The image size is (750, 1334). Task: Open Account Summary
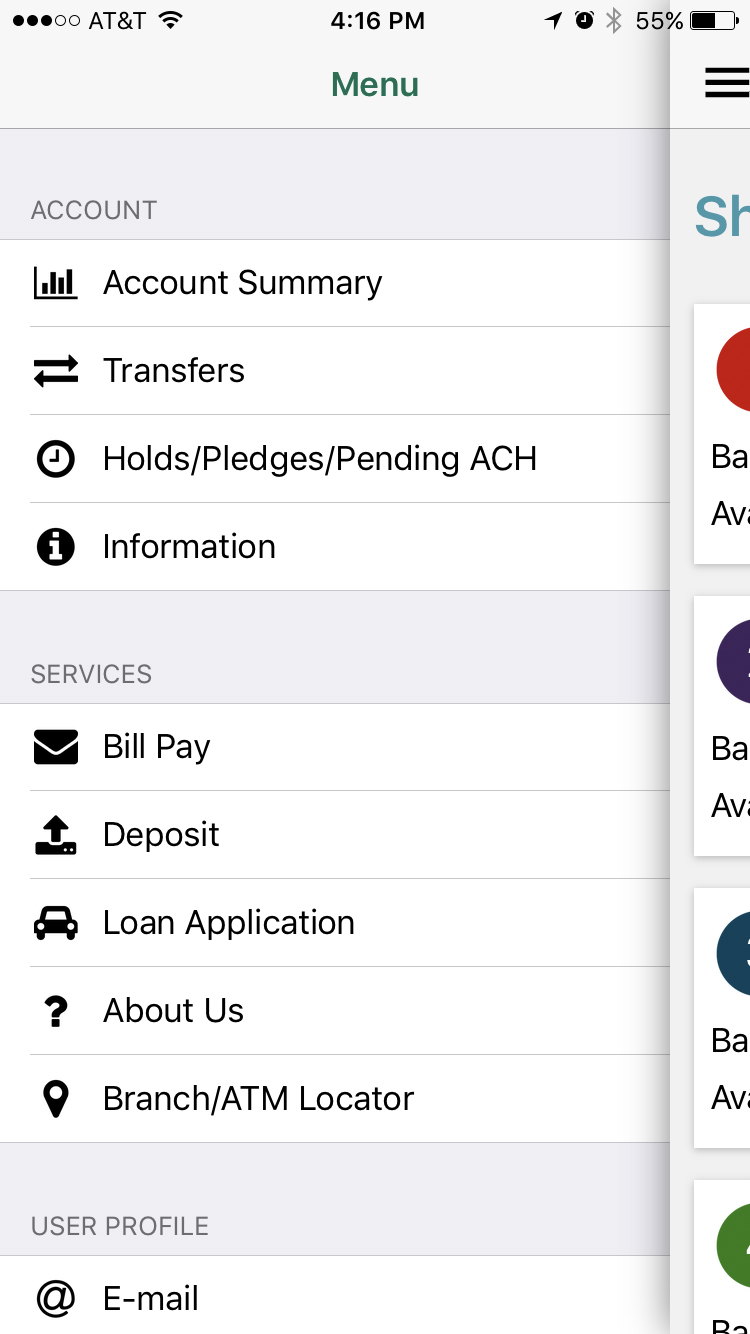pyautogui.click(x=335, y=283)
